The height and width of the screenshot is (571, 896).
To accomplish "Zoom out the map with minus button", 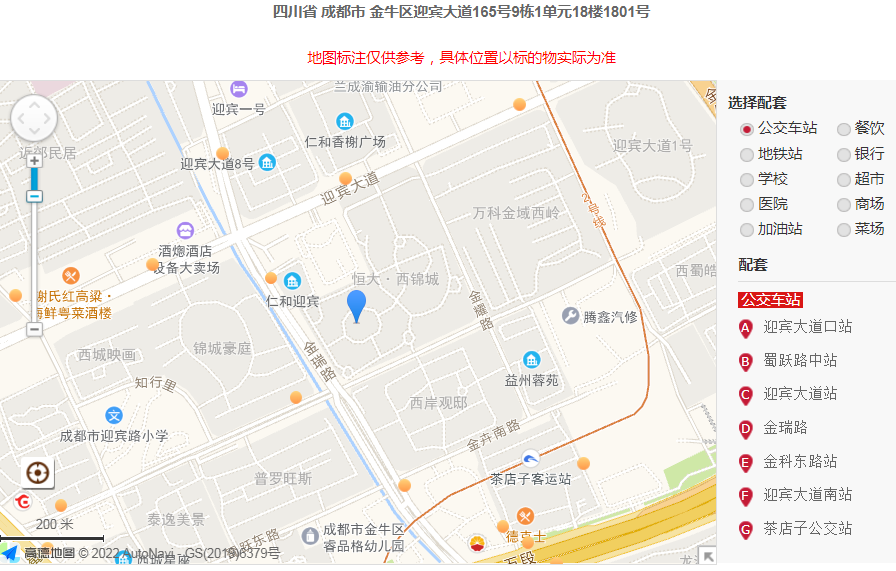I will 34,329.
